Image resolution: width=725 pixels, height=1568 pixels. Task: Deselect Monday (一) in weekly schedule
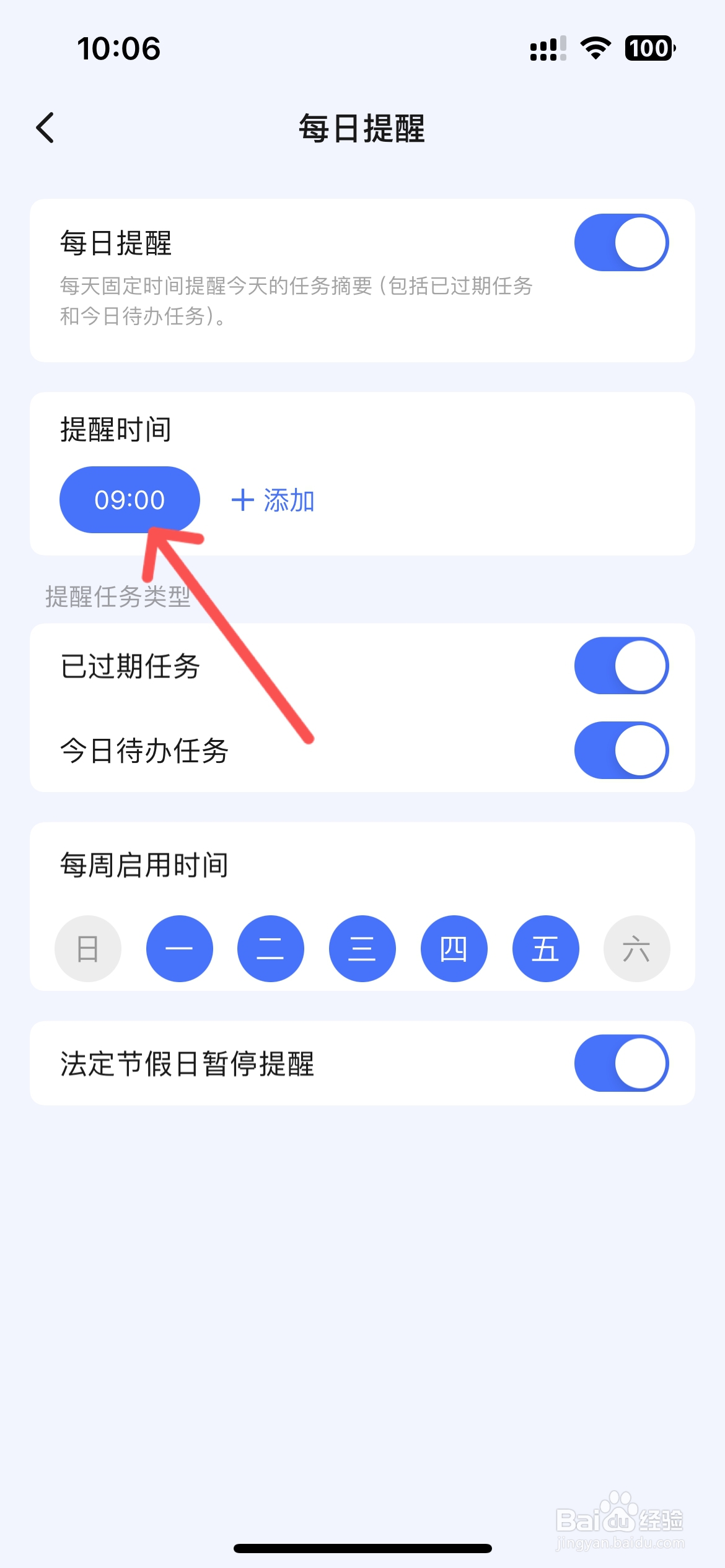click(179, 948)
